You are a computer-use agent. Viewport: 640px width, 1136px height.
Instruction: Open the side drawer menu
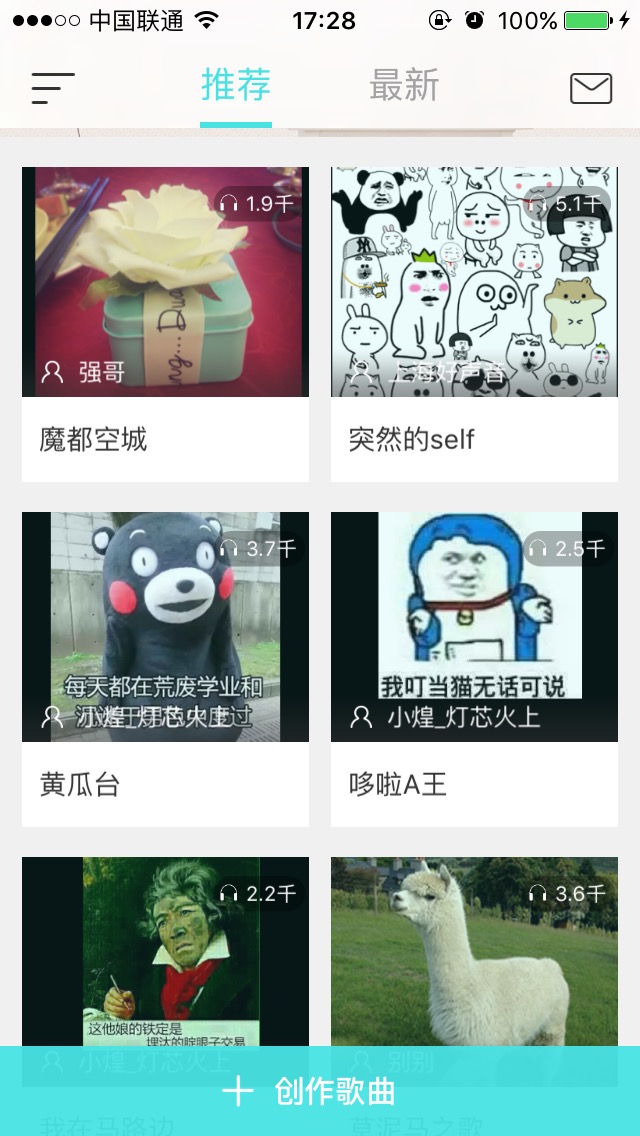tap(53, 88)
